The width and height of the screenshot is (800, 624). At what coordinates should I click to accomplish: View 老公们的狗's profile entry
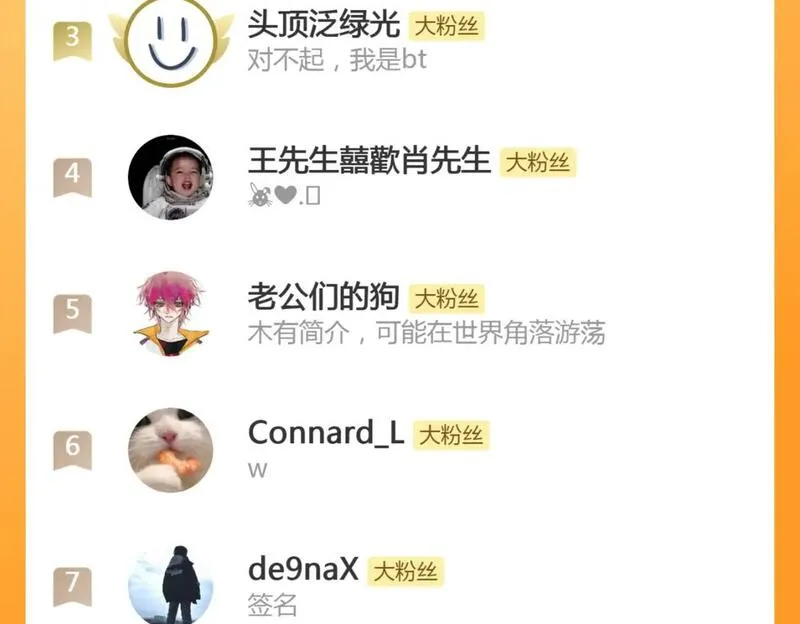[x=323, y=297]
